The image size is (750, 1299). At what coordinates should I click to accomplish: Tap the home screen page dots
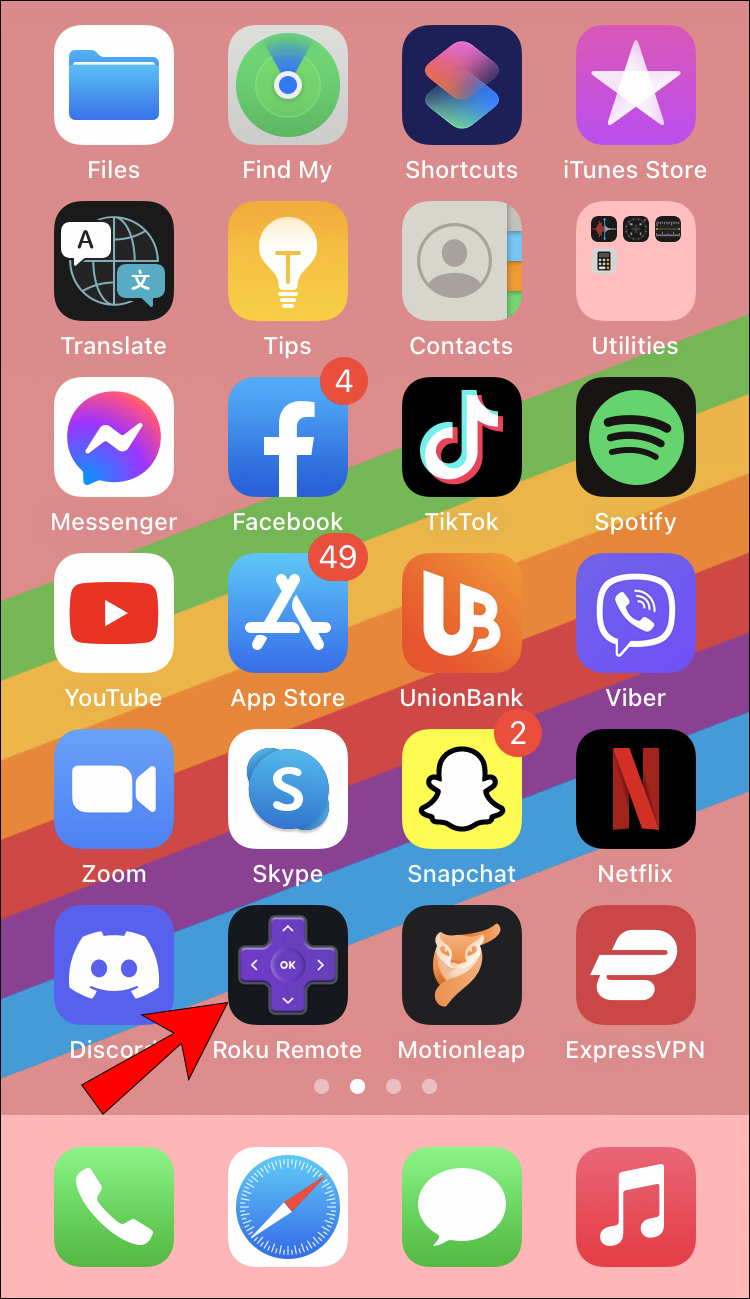375,1086
